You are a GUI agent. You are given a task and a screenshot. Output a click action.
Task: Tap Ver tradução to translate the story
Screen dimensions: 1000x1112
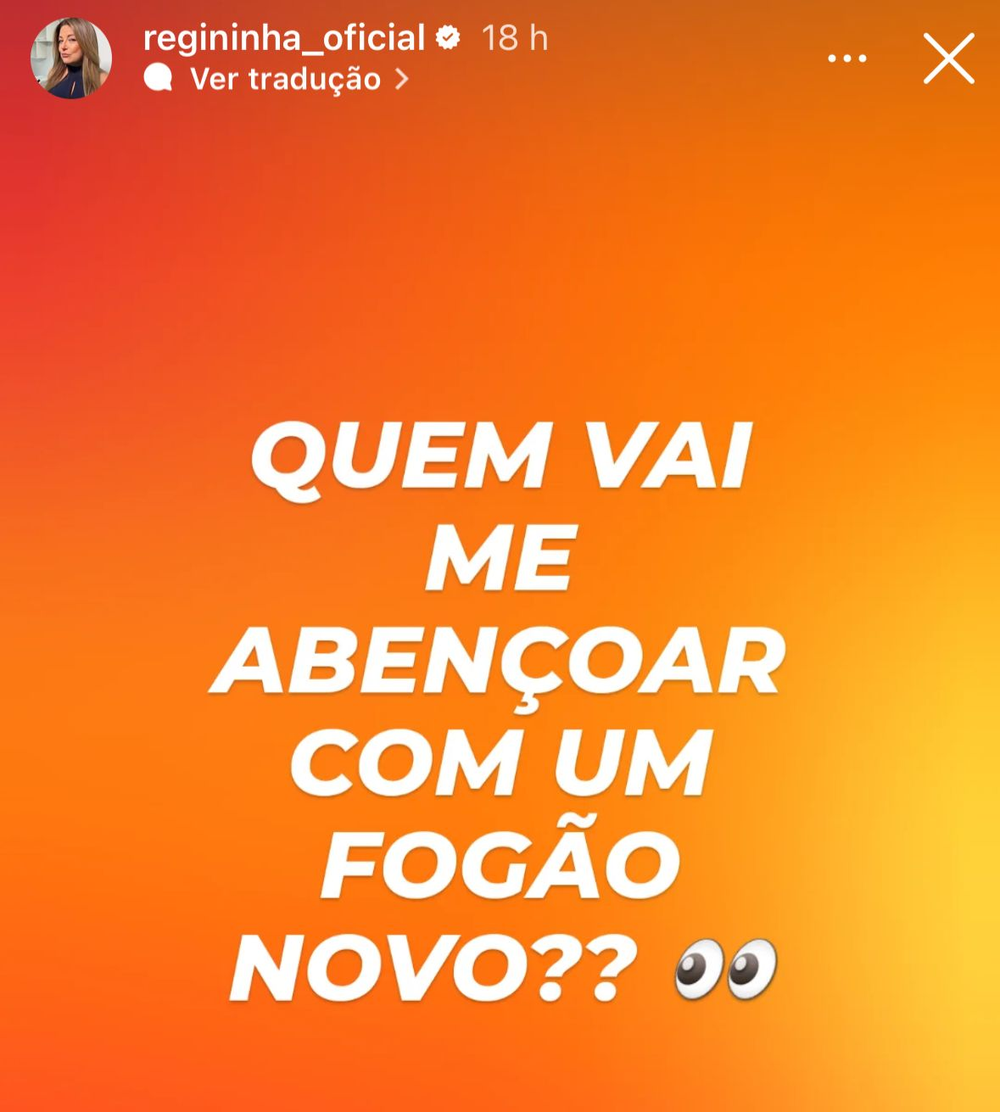(285, 79)
